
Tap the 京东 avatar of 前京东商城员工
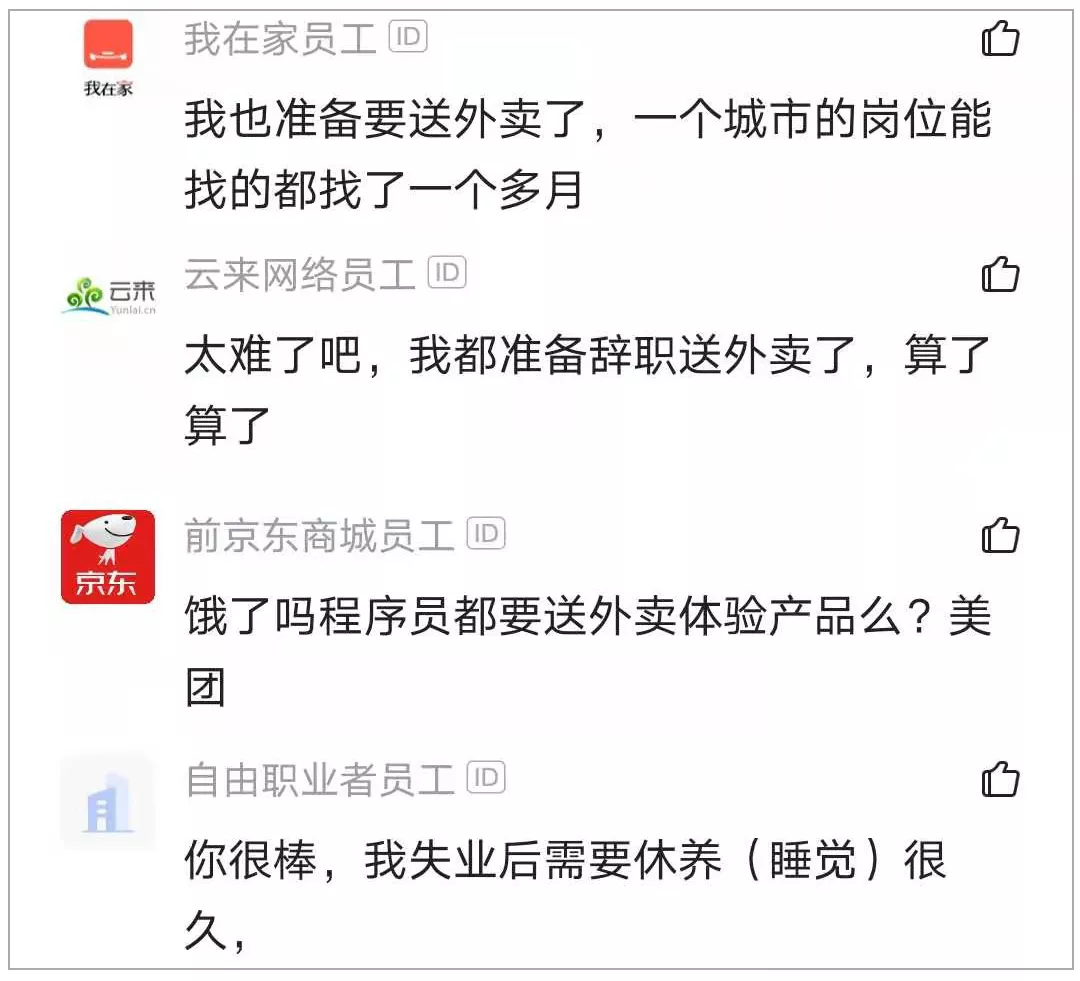(x=108, y=557)
